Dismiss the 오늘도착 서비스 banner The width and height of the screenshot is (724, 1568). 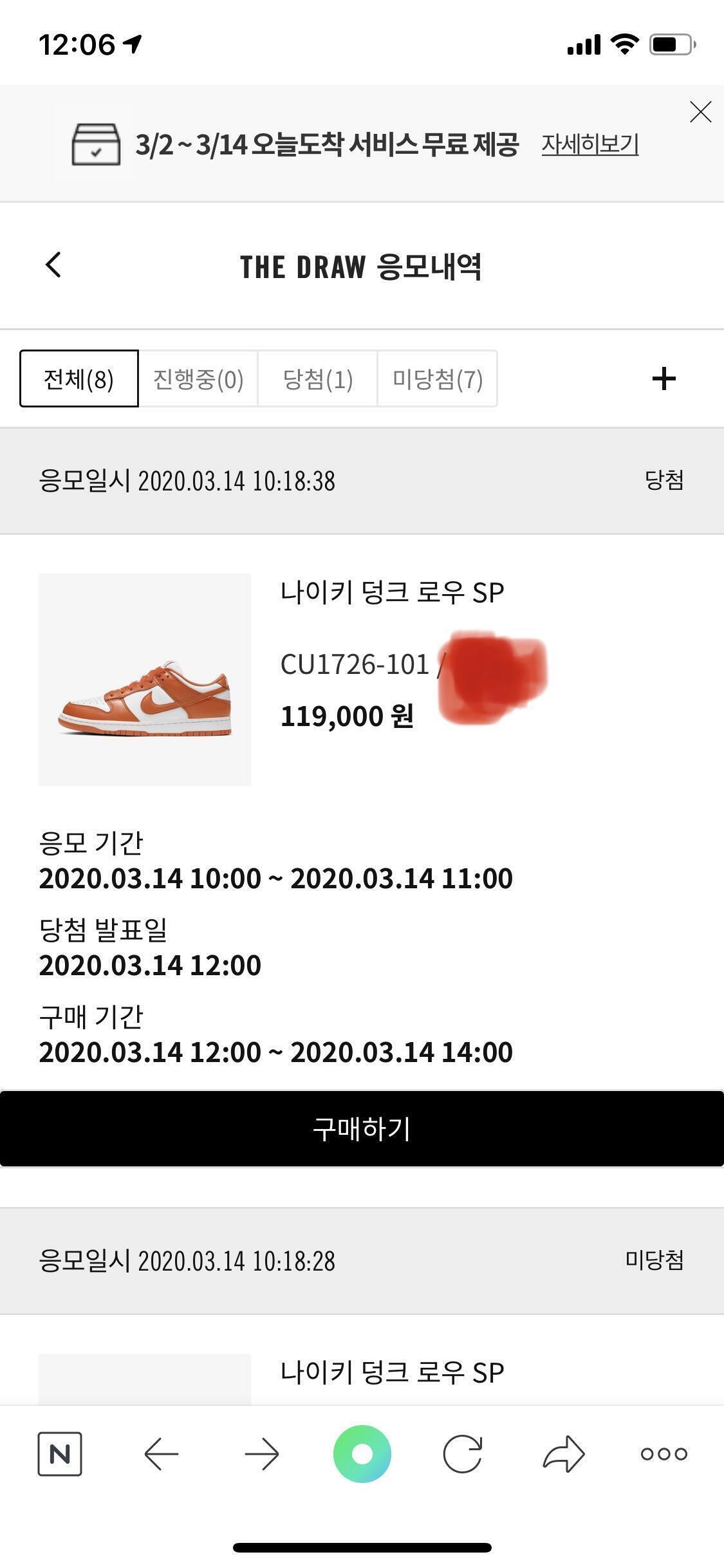tap(700, 112)
